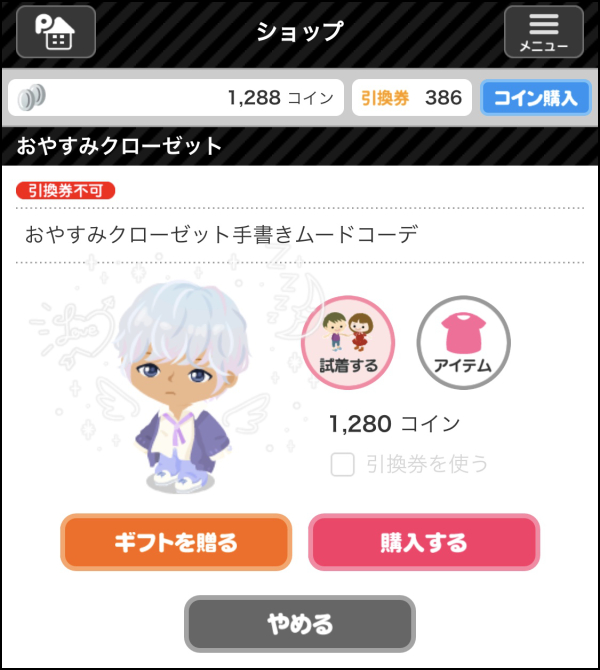This screenshot has height=670, width=600.
Task: Cancel with the やめる button
Action: click(x=300, y=625)
